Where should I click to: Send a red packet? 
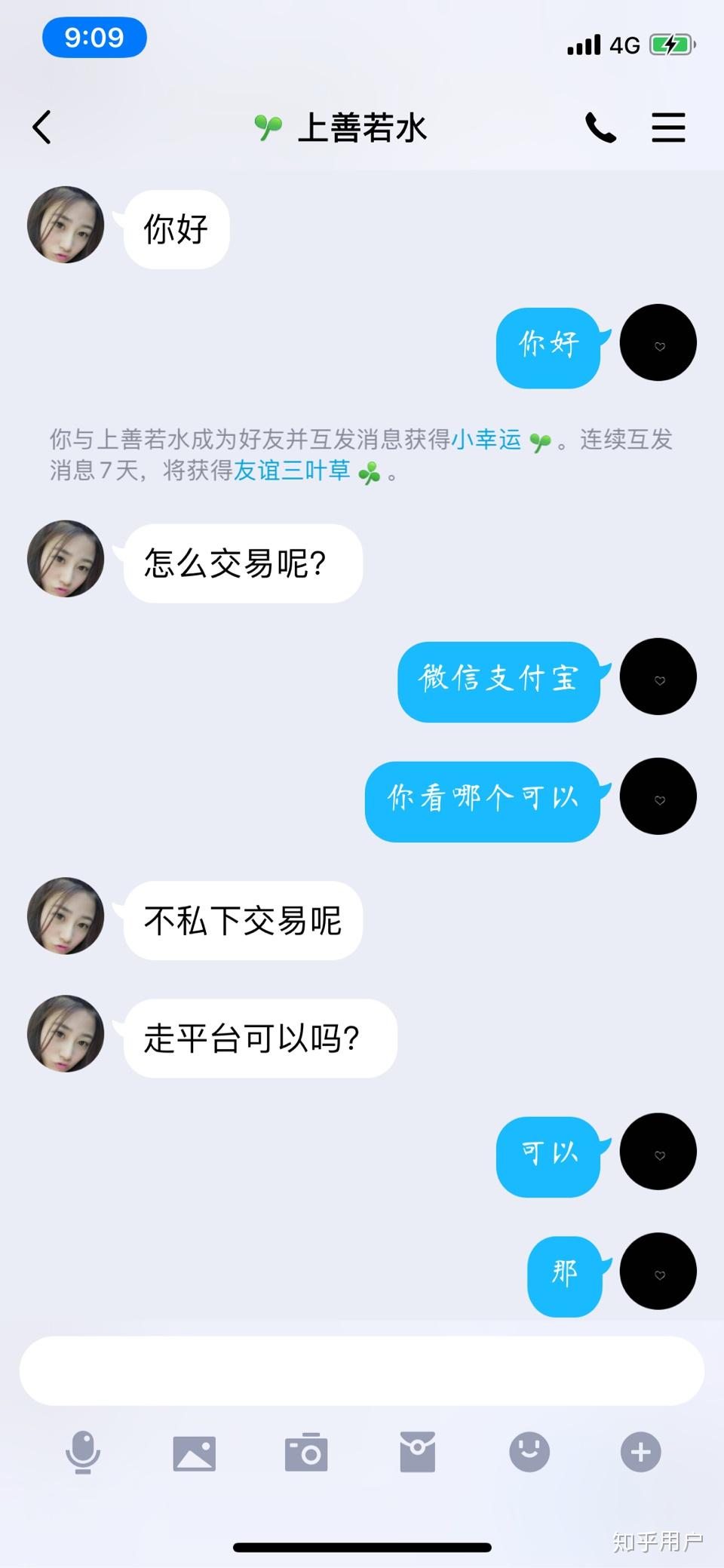coord(417,1453)
